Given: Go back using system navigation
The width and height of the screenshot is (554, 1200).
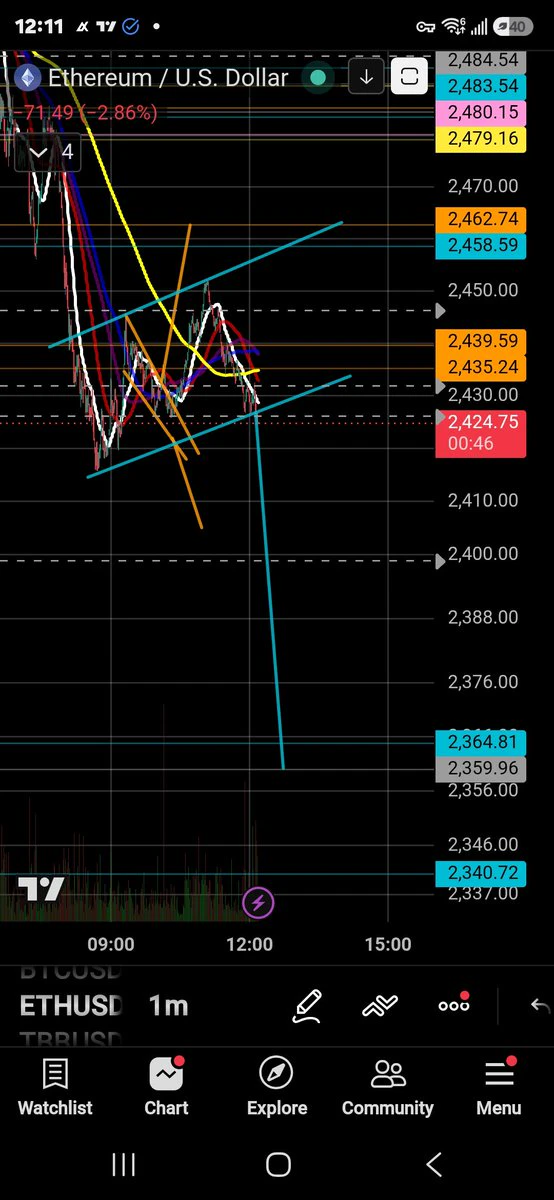Looking at the screenshot, I should pyautogui.click(x=434, y=1164).
